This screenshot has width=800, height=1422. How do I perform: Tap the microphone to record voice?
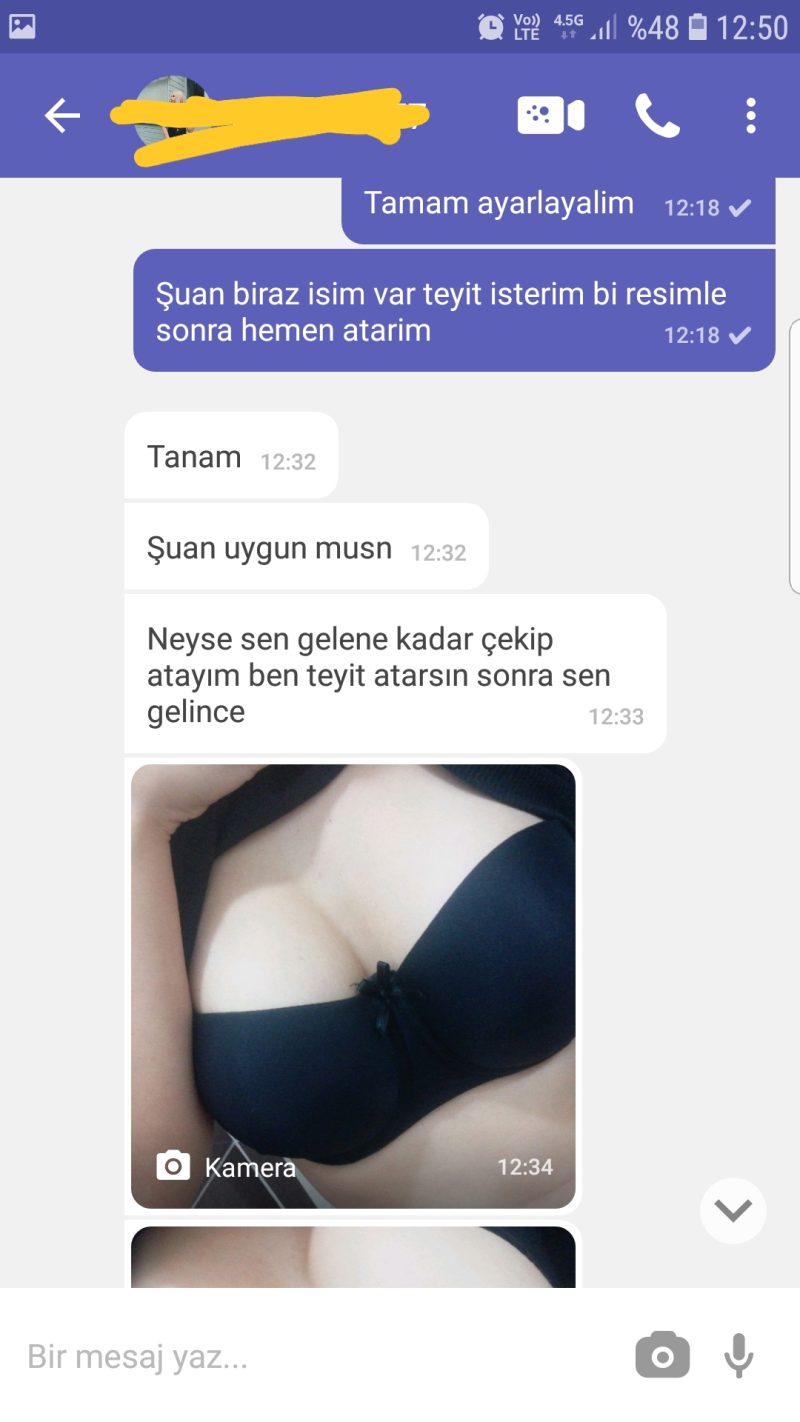[x=739, y=1356]
